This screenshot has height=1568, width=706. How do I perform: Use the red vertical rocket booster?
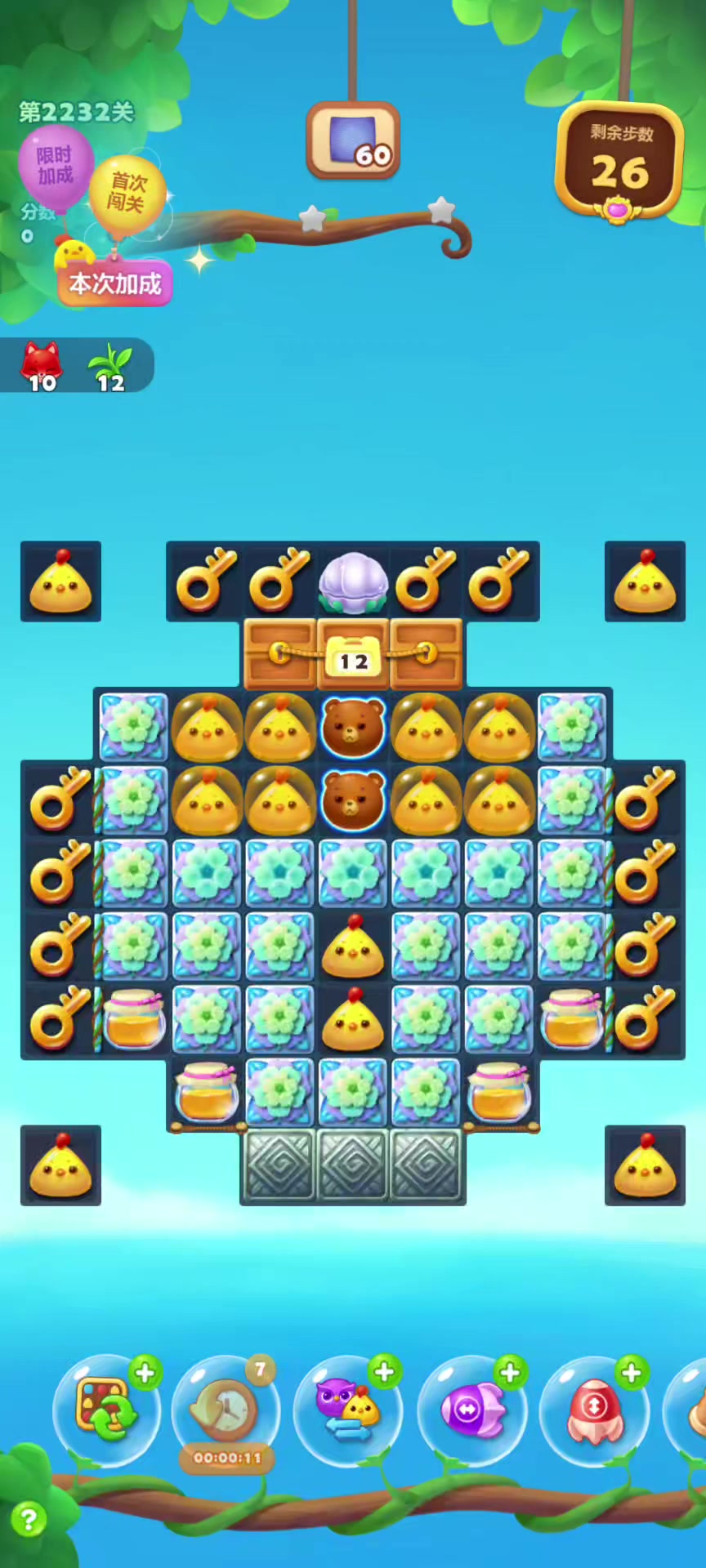pos(594,1409)
